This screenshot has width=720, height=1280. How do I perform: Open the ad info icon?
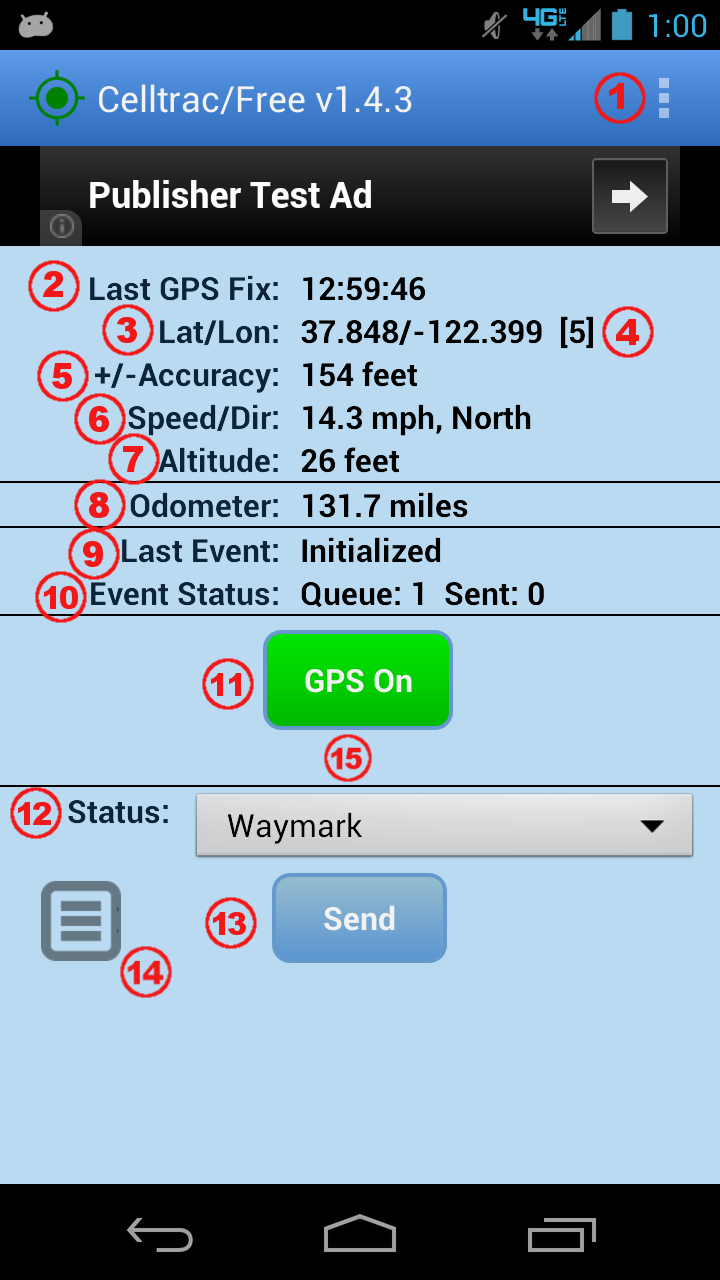pyautogui.click(x=61, y=228)
